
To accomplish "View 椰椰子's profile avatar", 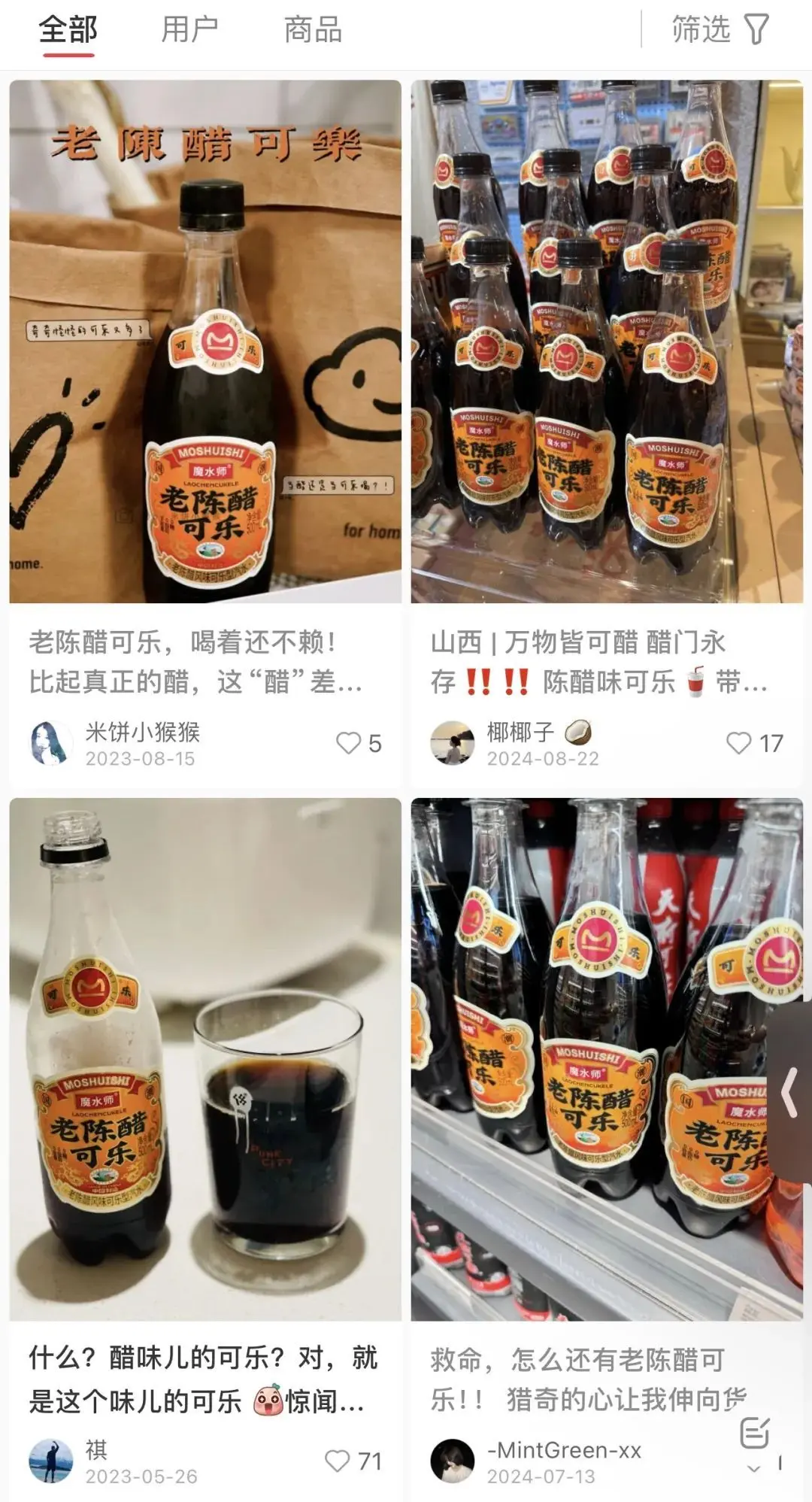I will click(452, 743).
